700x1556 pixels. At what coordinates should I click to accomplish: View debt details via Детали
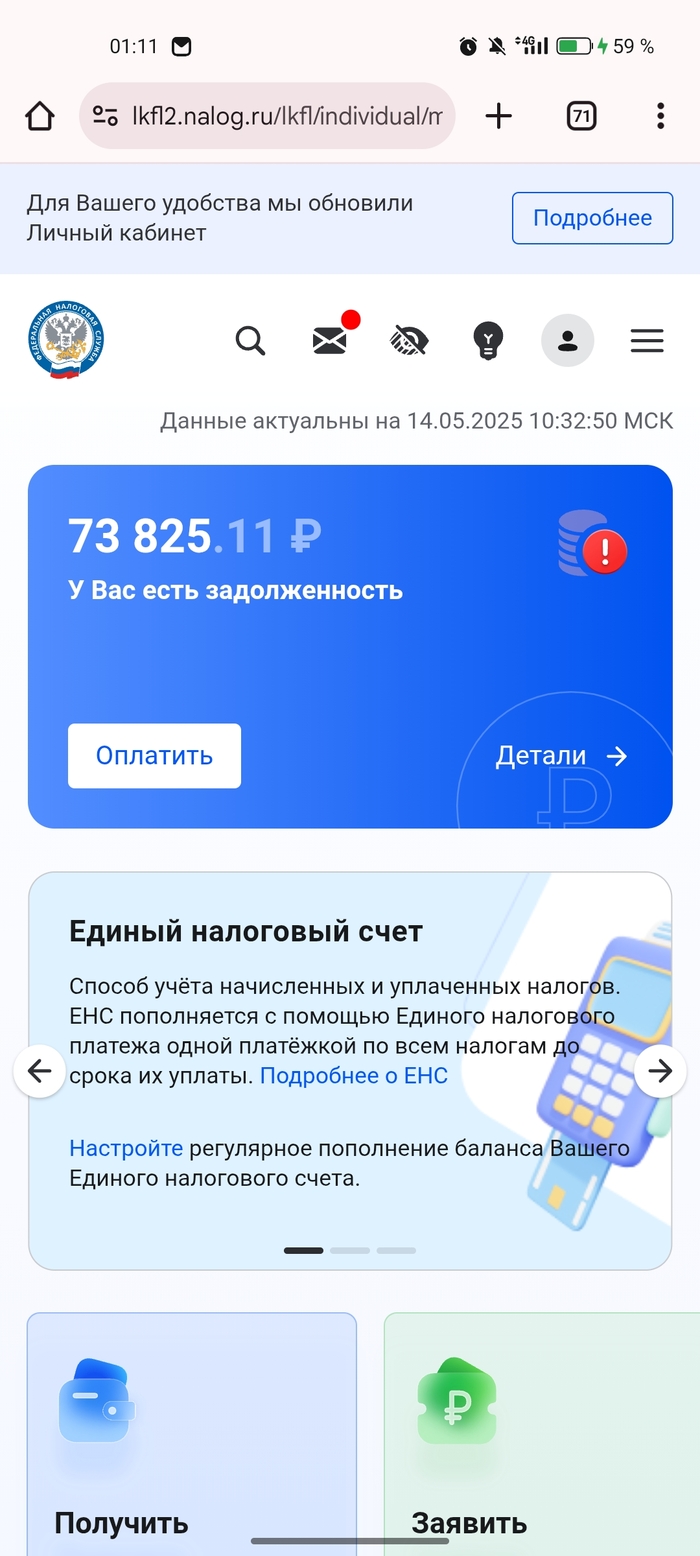coord(561,756)
